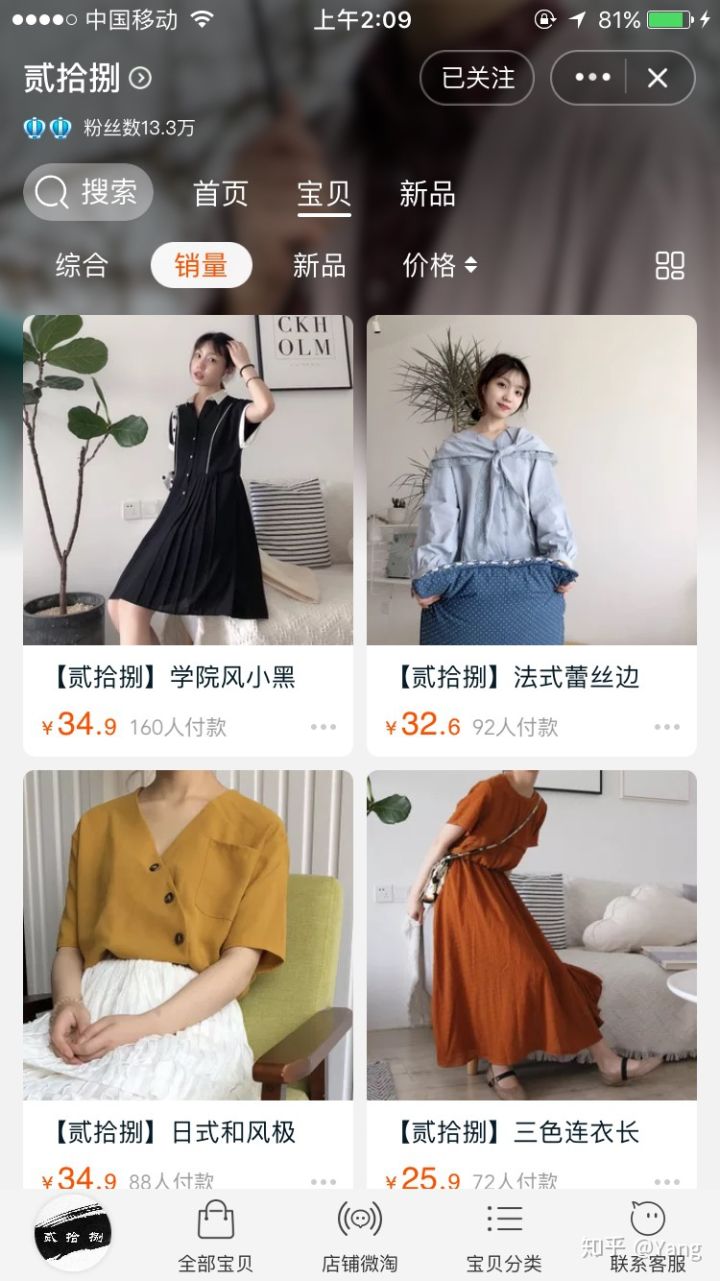View the 法式蕾丝边 product card

(x=531, y=480)
